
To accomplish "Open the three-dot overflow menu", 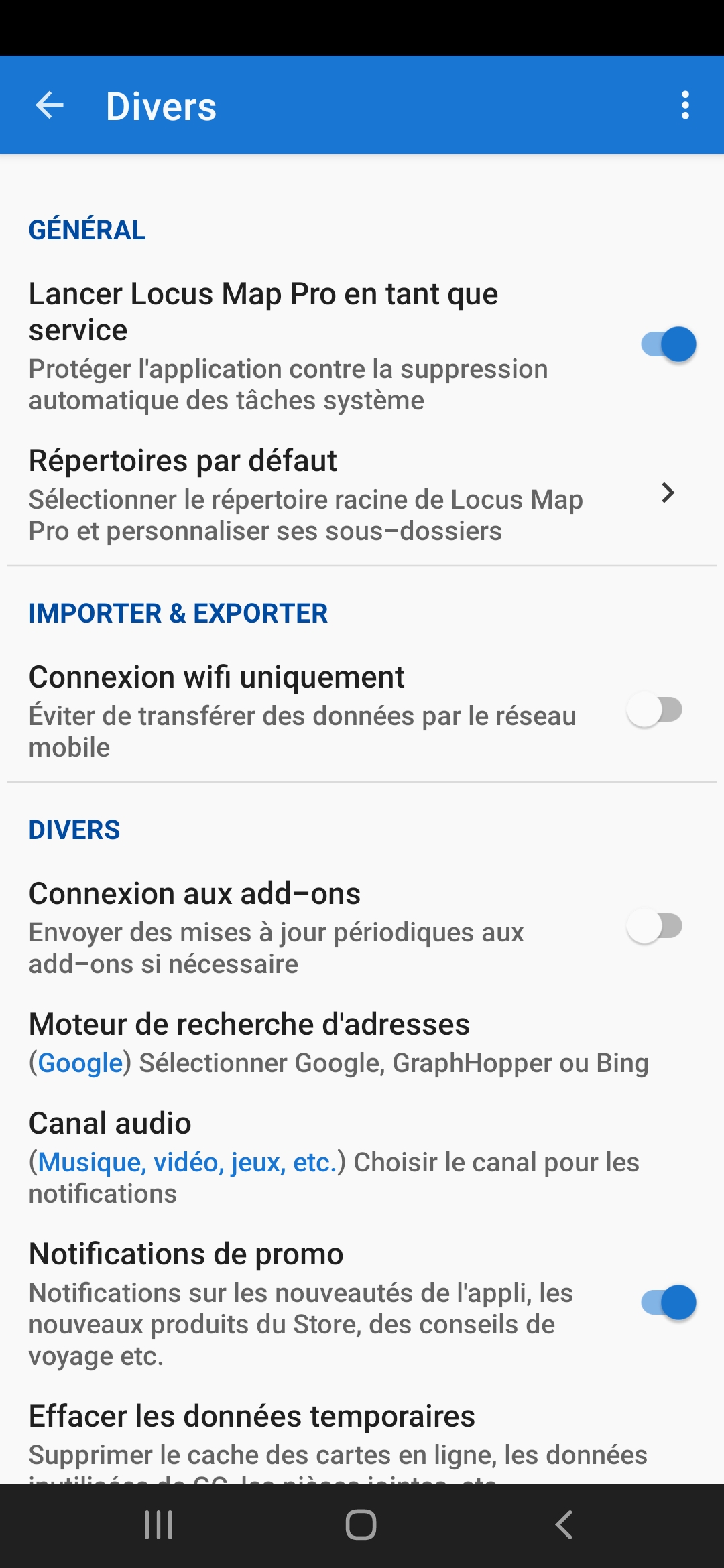I will [x=684, y=105].
